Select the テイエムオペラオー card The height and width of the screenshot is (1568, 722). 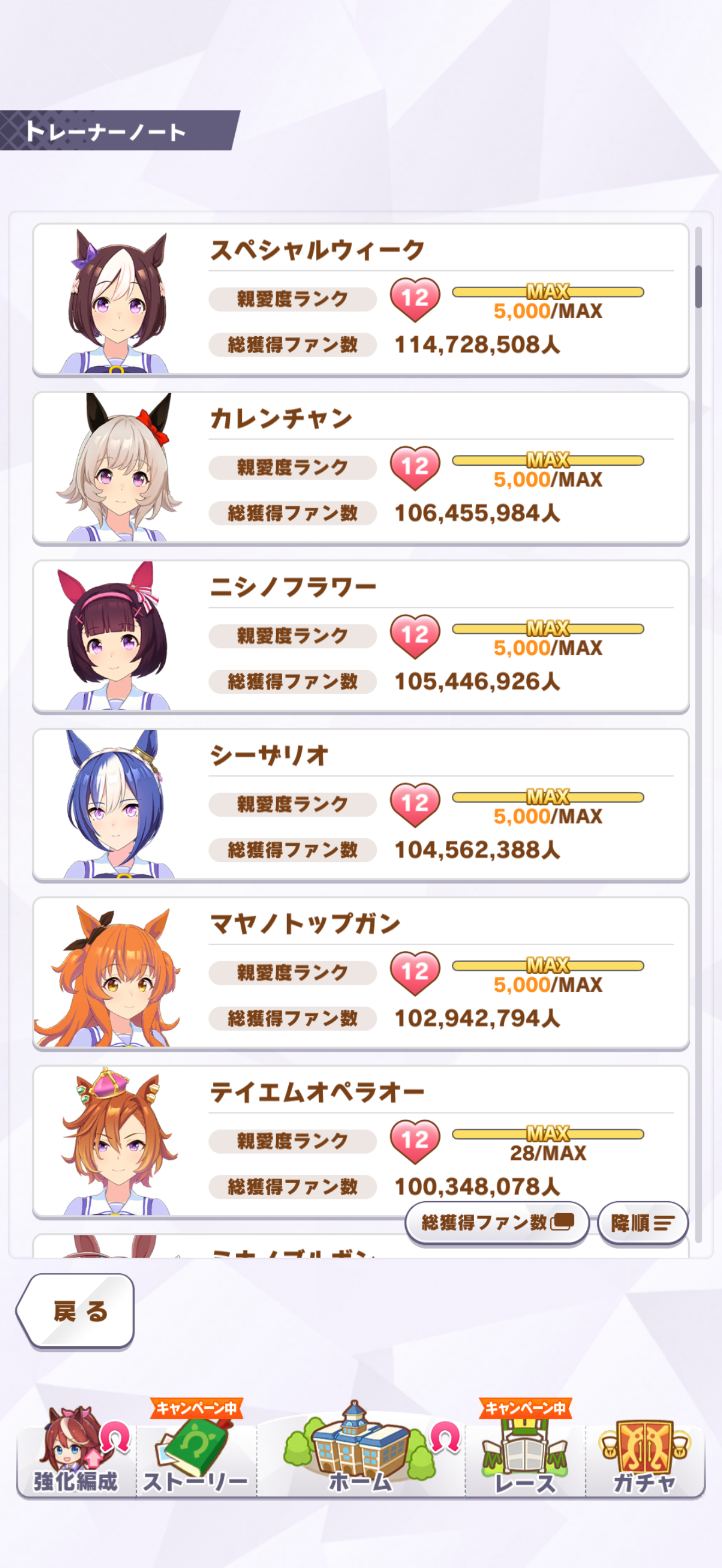click(360, 1142)
